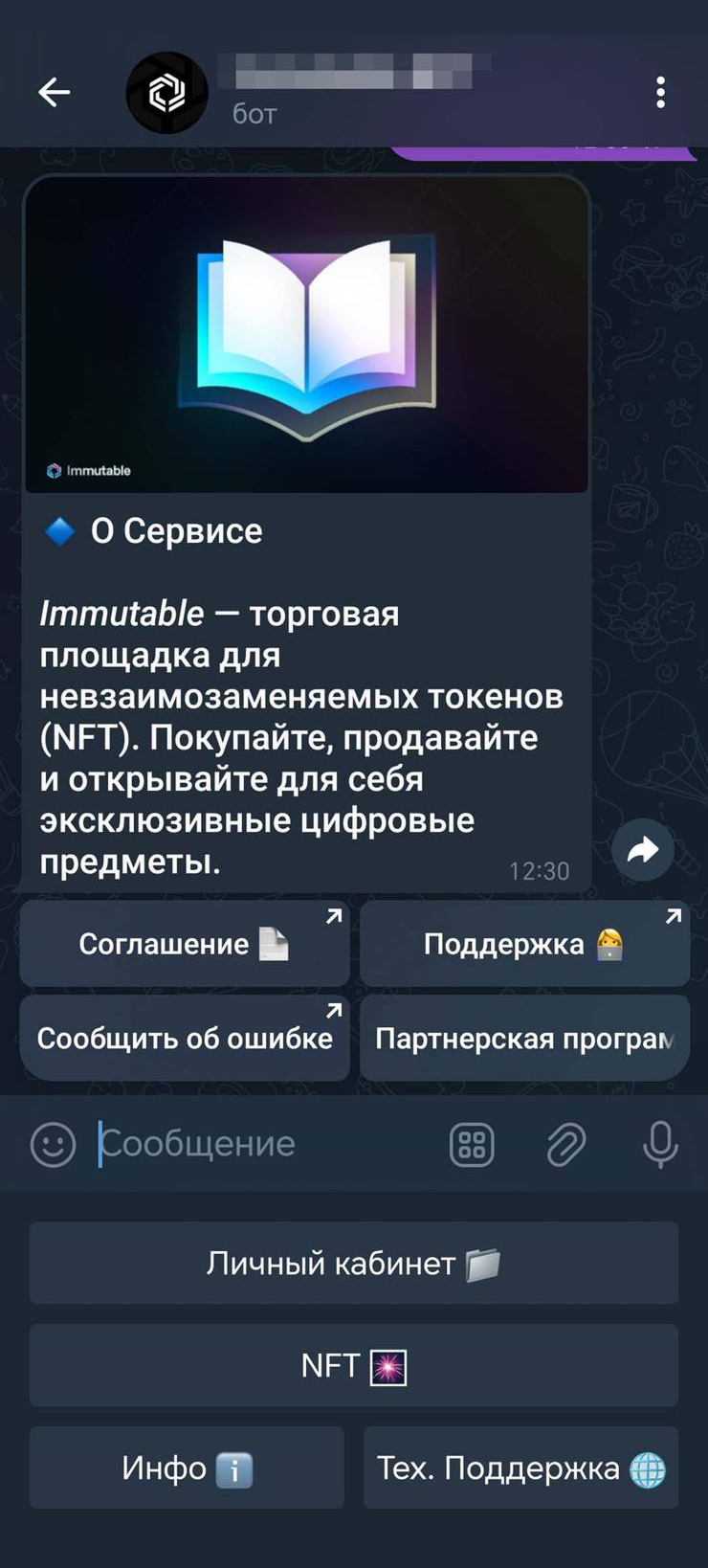708x1568 pixels.
Task: Open the Поддержка inline button
Action: (524, 944)
